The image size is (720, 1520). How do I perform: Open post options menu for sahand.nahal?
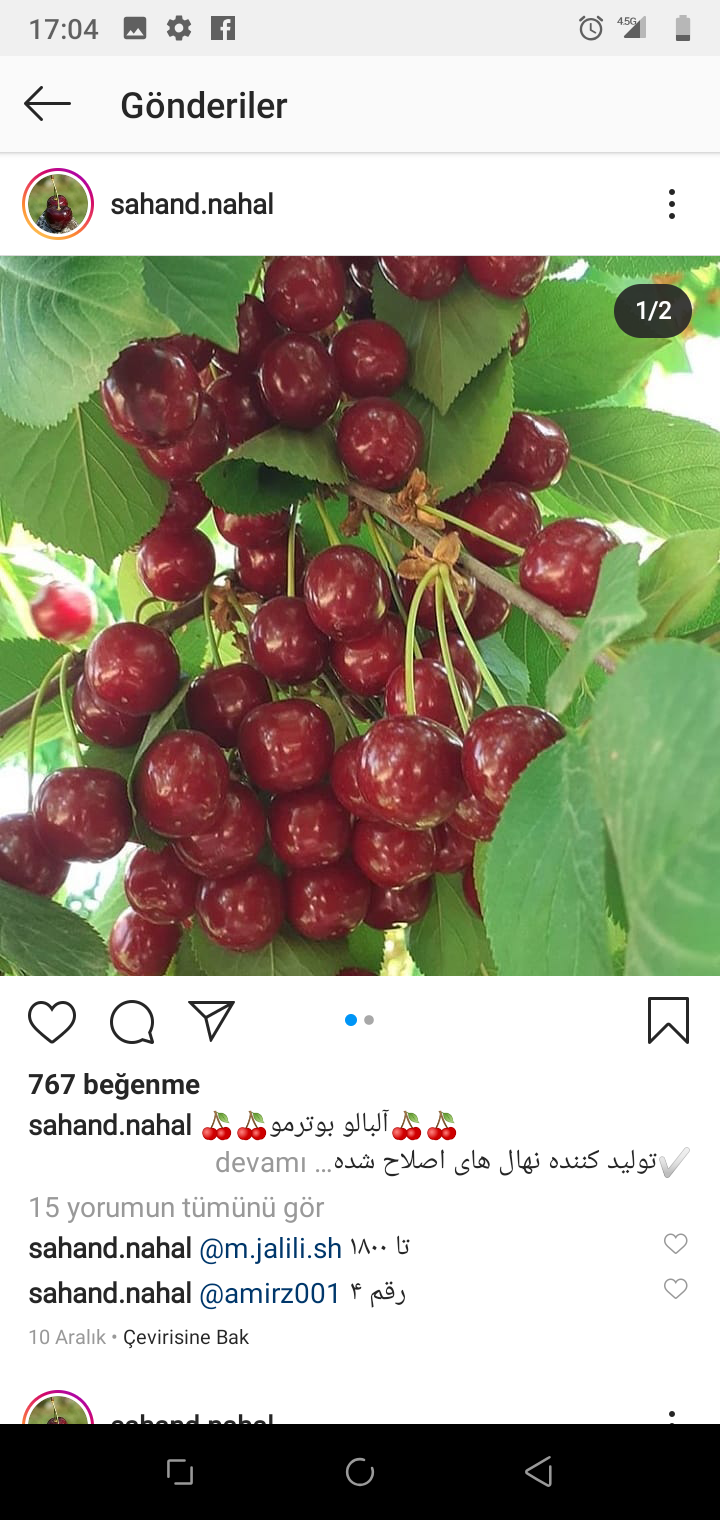click(x=671, y=204)
